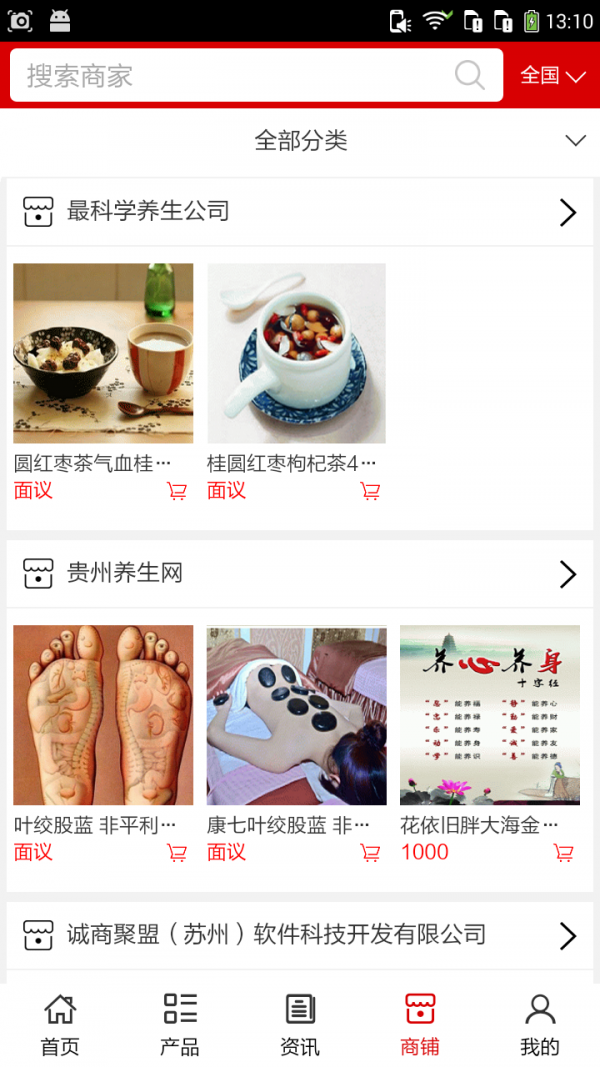The height and width of the screenshot is (1067, 600).
Task: Open the 叶绞股蓝 非平利 product card
Action: point(103,715)
